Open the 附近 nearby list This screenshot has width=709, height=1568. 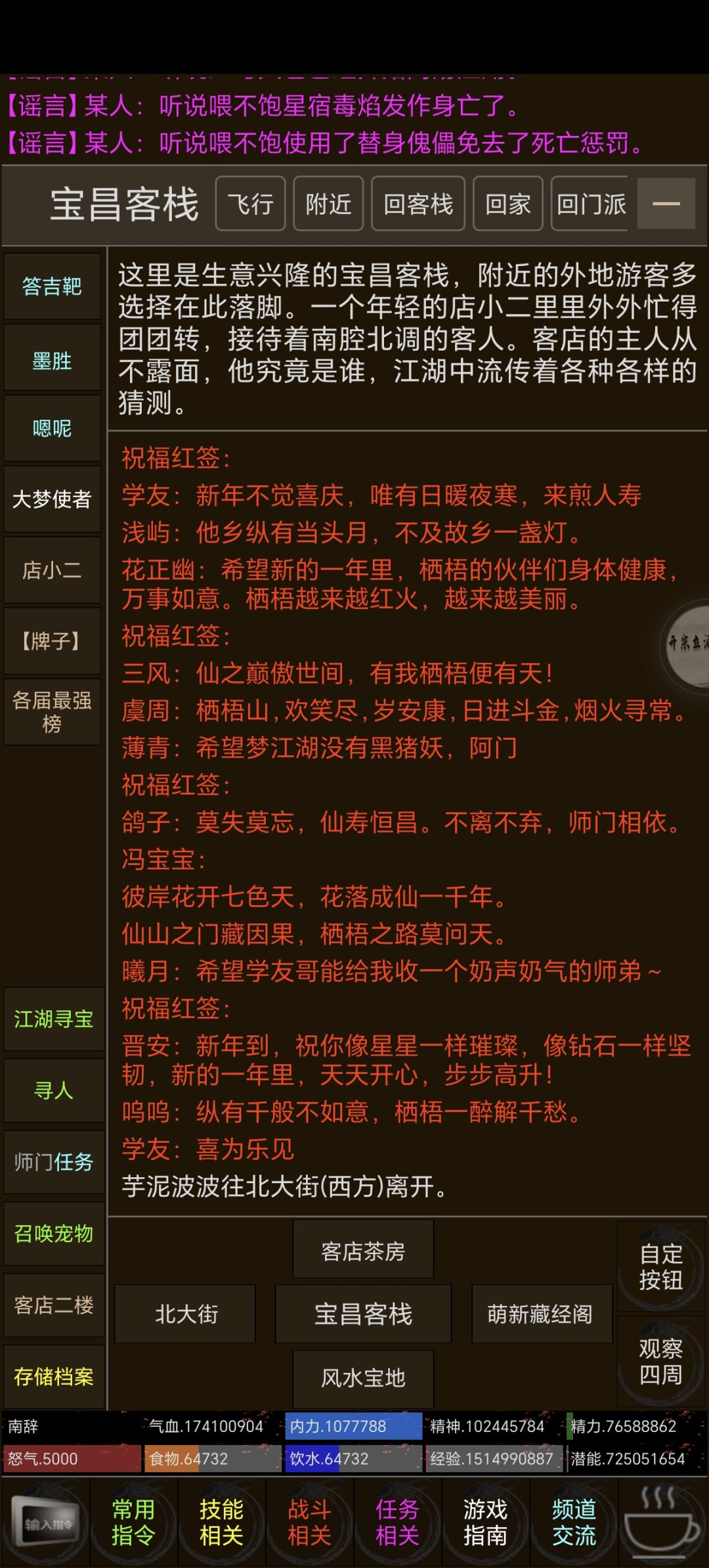coord(328,204)
